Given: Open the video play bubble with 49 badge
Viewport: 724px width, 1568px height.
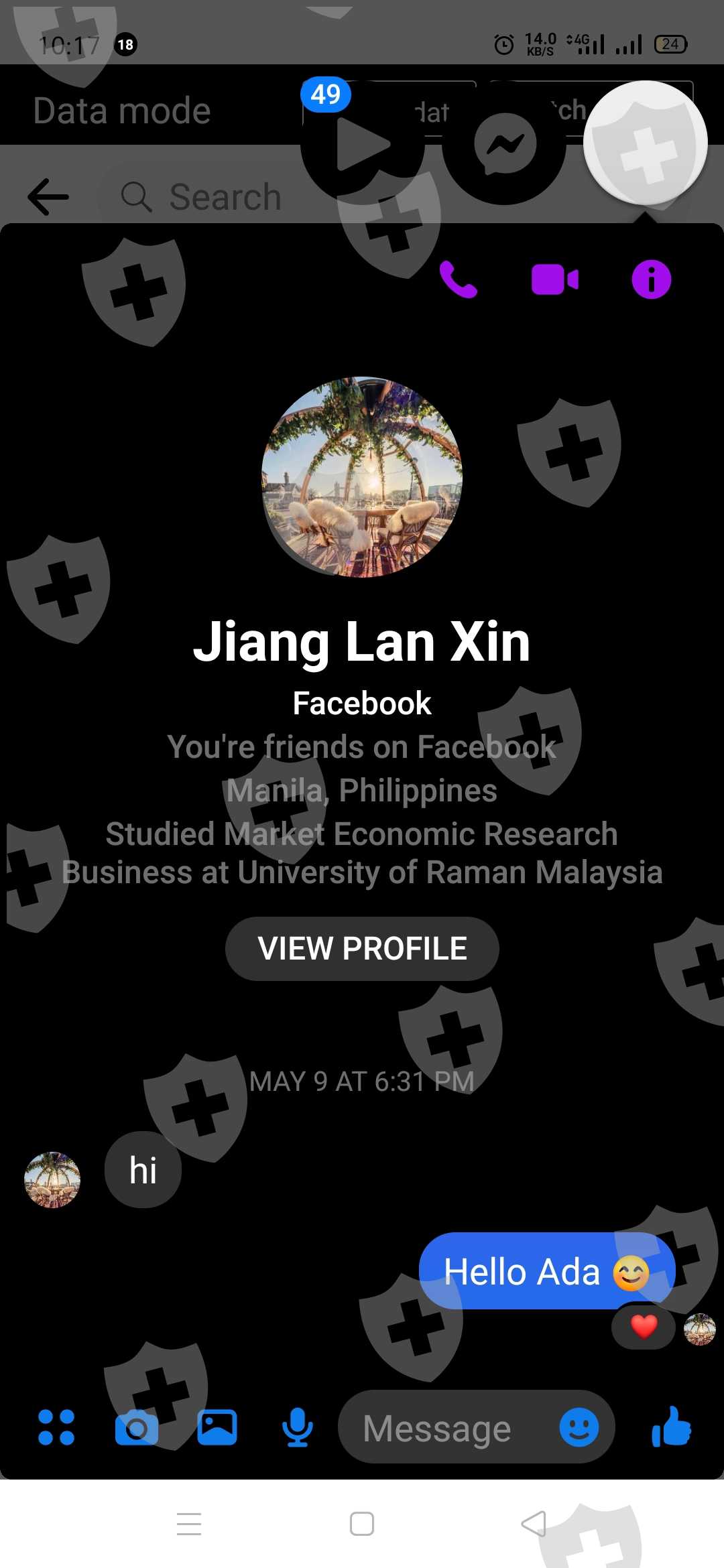Looking at the screenshot, I should pyautogui.click(x=362, y=143).
